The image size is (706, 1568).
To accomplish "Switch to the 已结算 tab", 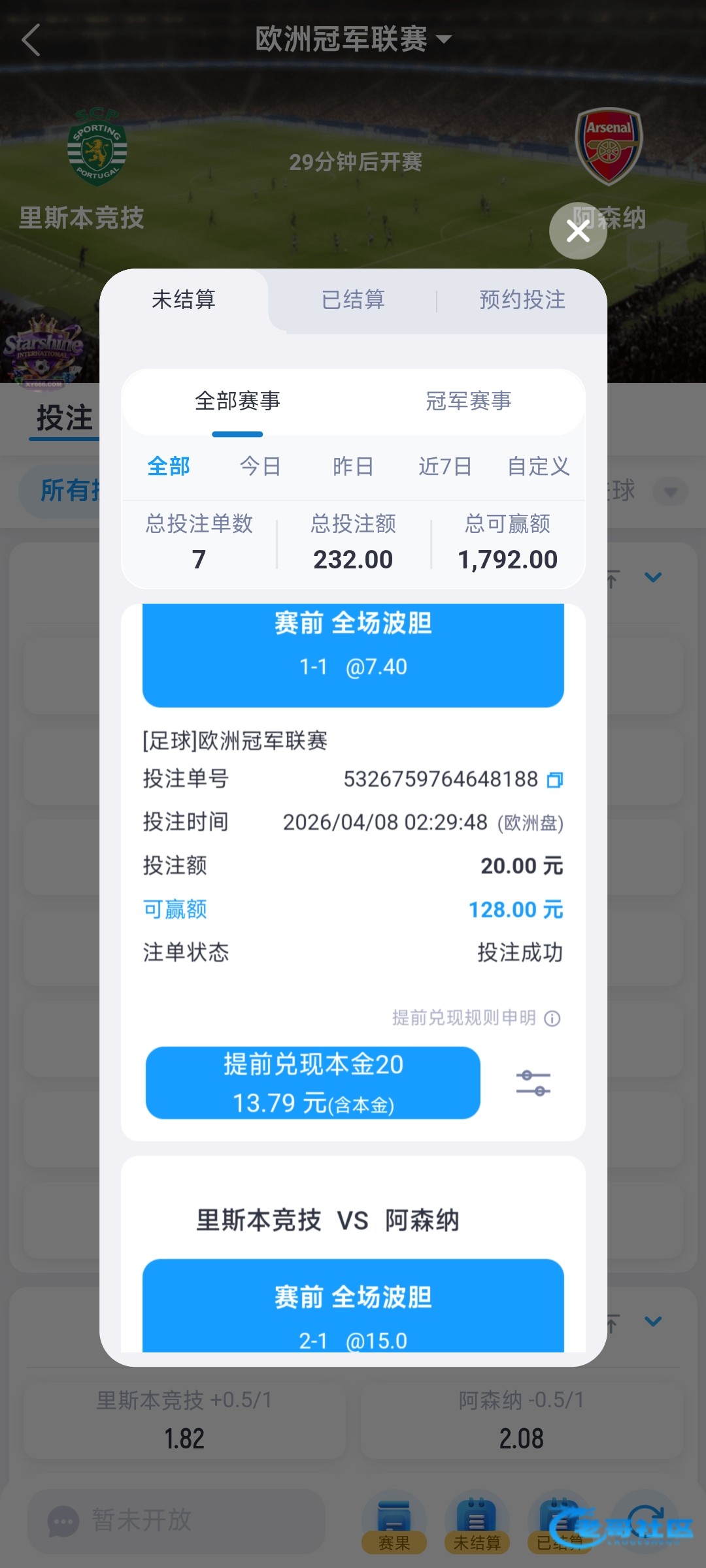I will point(353,300).
